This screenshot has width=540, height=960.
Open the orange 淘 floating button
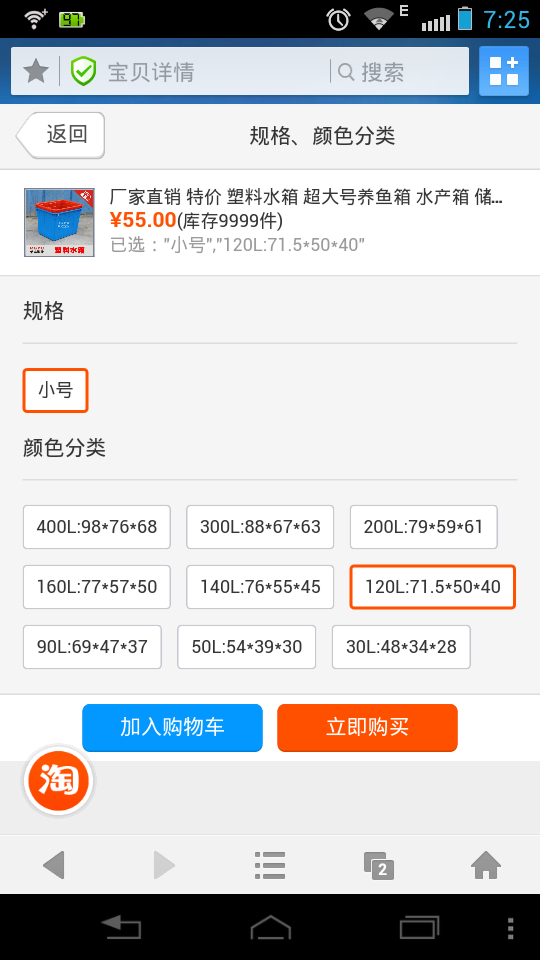[58, 781]
